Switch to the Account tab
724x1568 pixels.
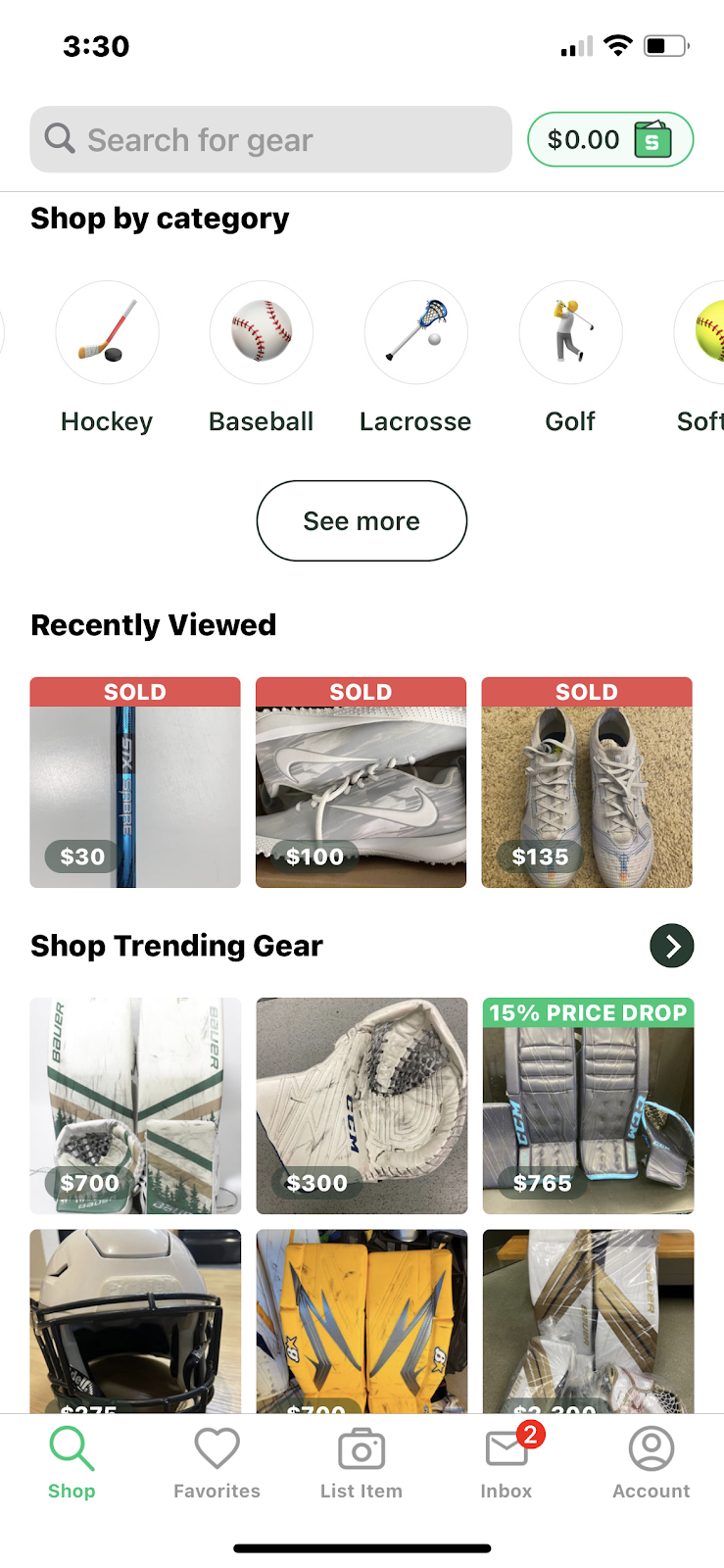(652, 1462)
